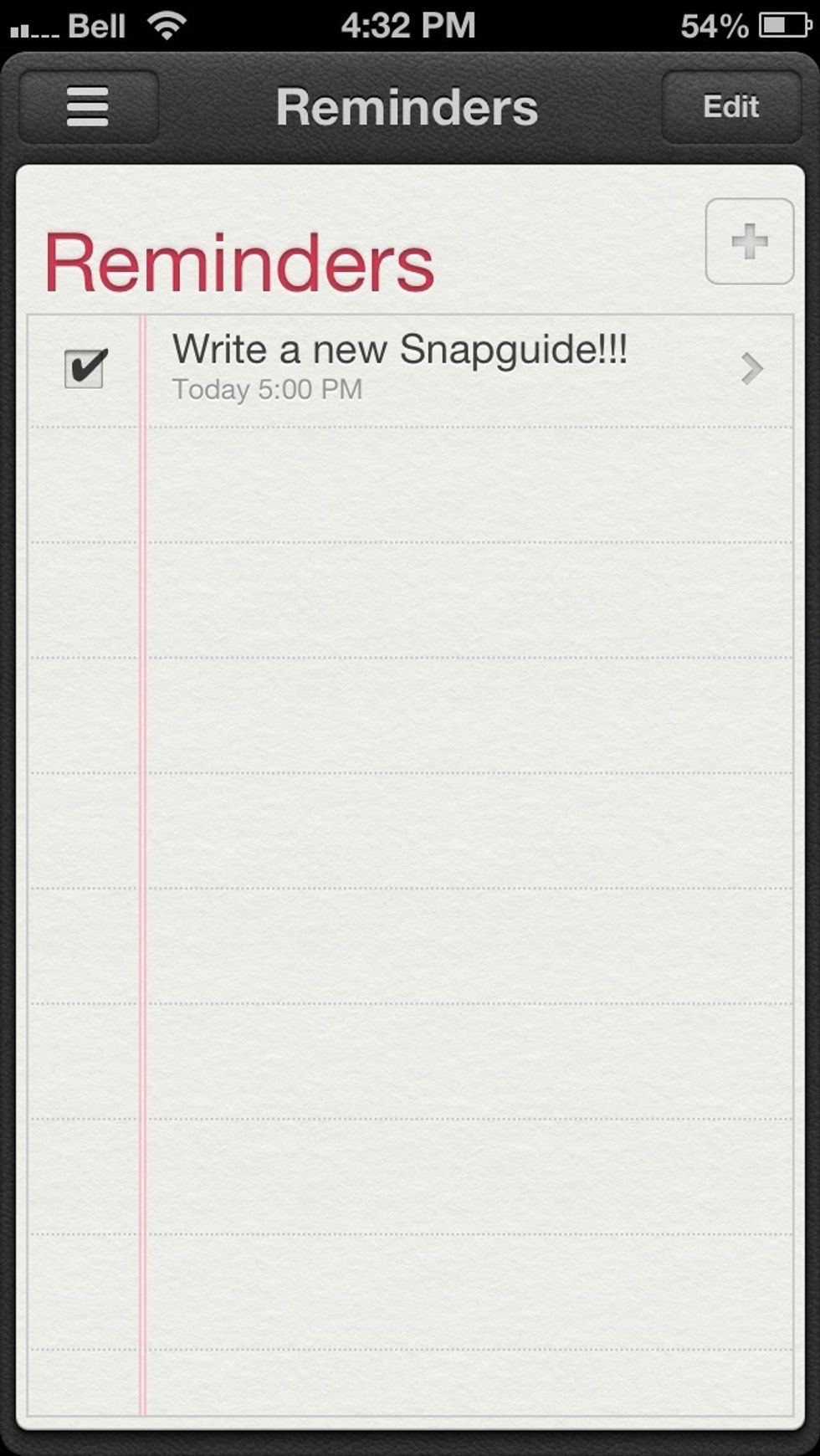This screenshot has height=1456, width=820.
Task: Open details for Write a new Snapguide!!!
Action: (x=752, y=368)
